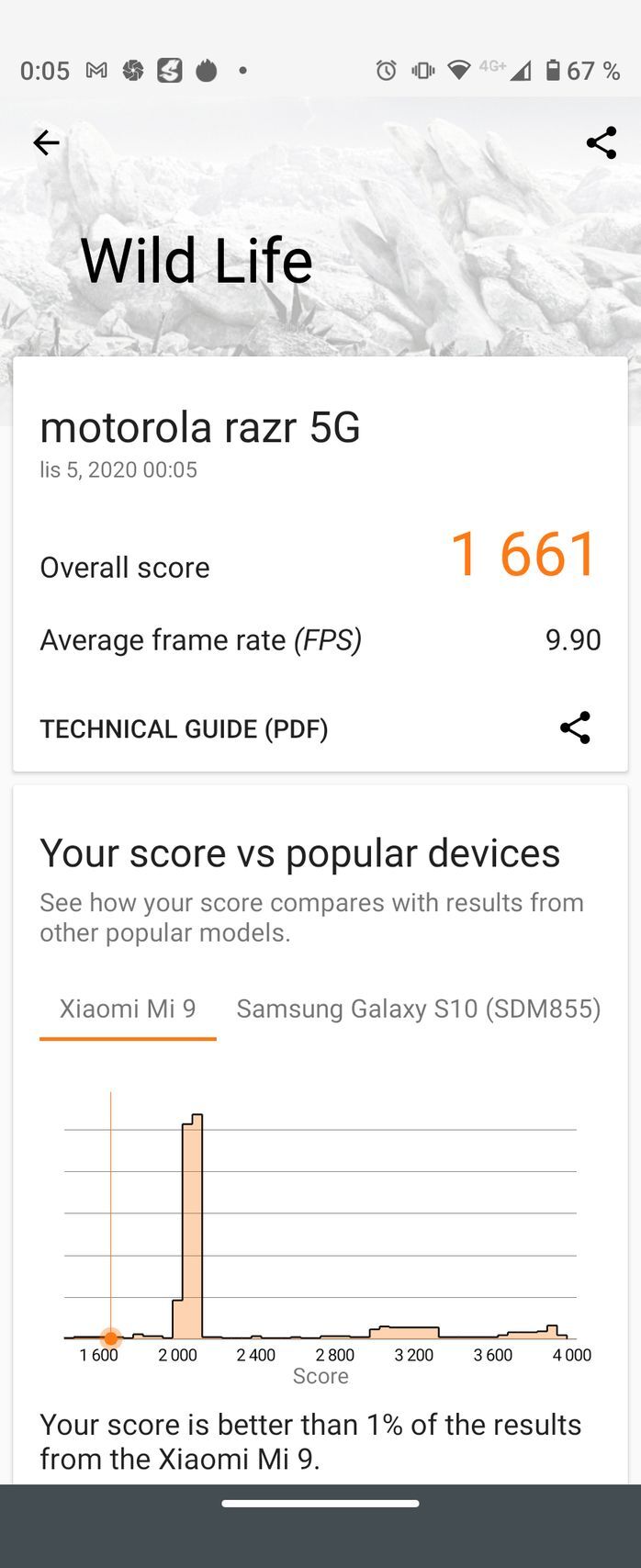Share the motorola razr 5G score card
This screenshot has width=641, height=1568.
pyautogui.click(x=575, y=728)
